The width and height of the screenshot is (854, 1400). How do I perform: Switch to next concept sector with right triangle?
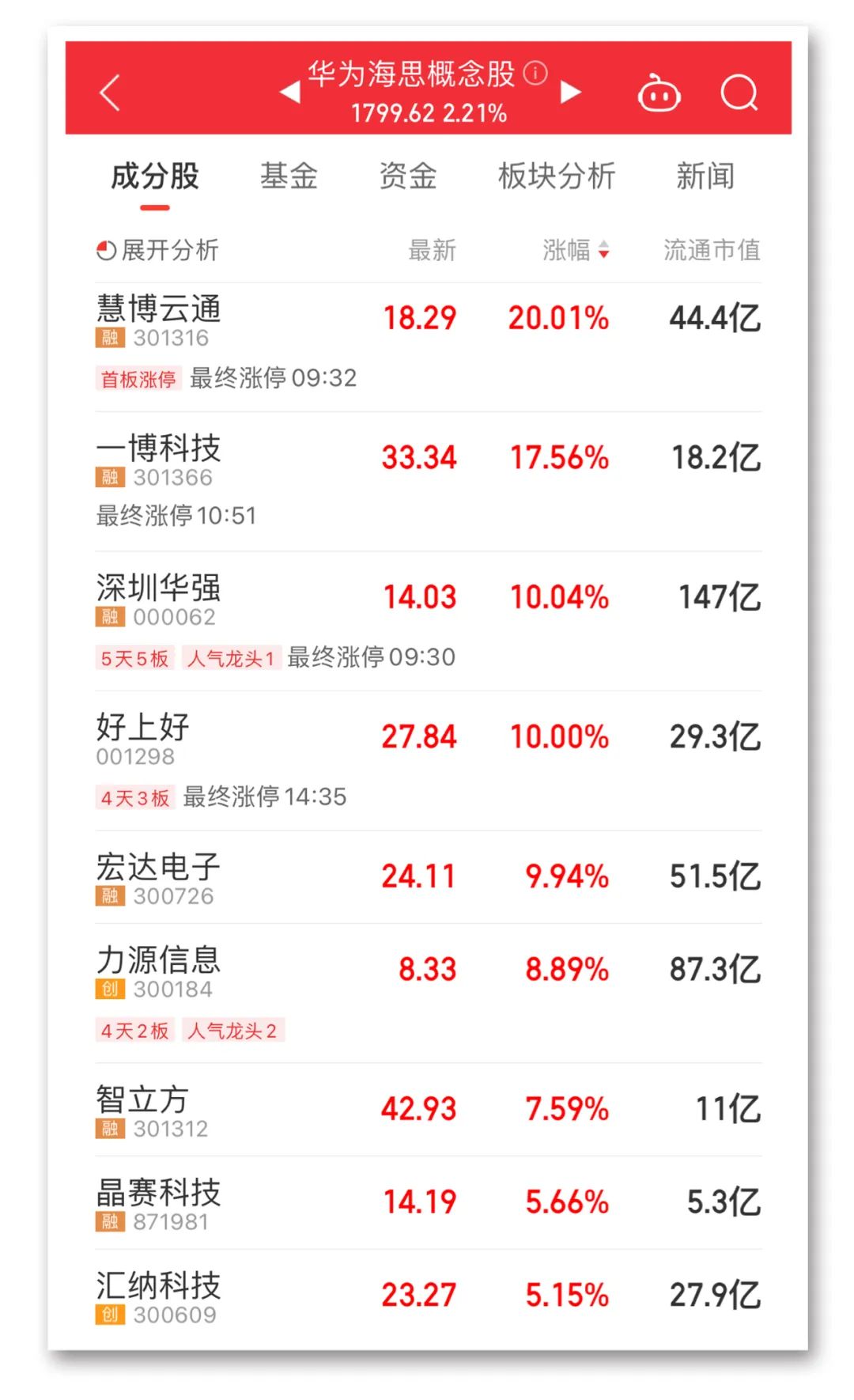571,93
